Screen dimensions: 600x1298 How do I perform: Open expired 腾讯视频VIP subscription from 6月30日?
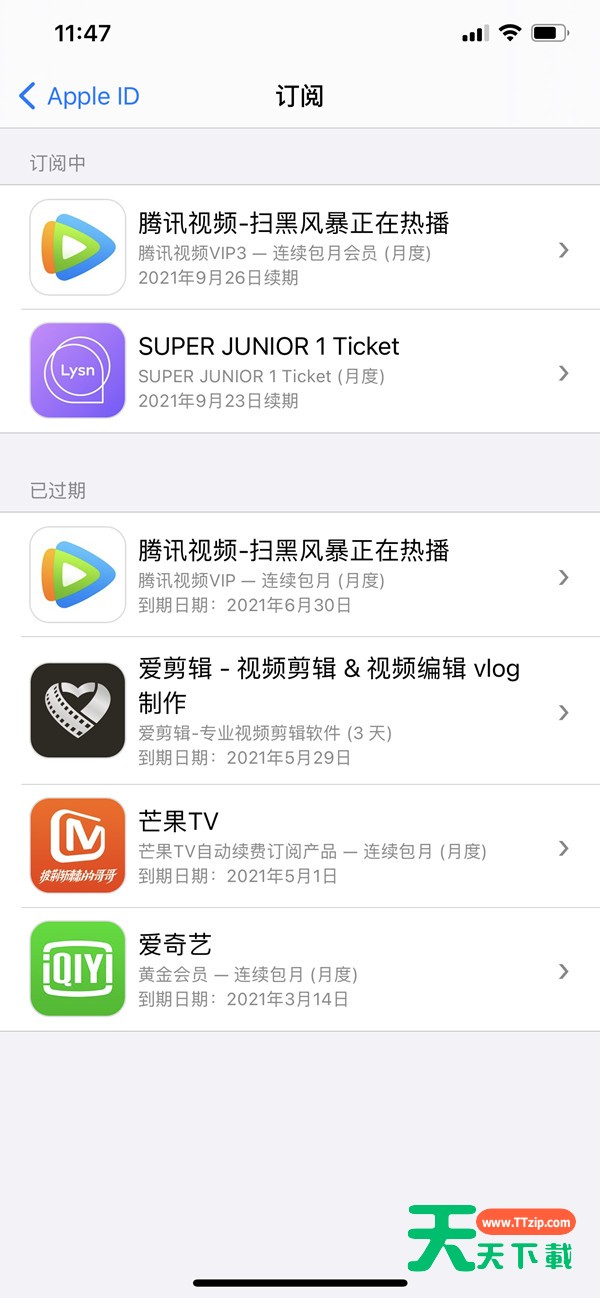(300, 576)
